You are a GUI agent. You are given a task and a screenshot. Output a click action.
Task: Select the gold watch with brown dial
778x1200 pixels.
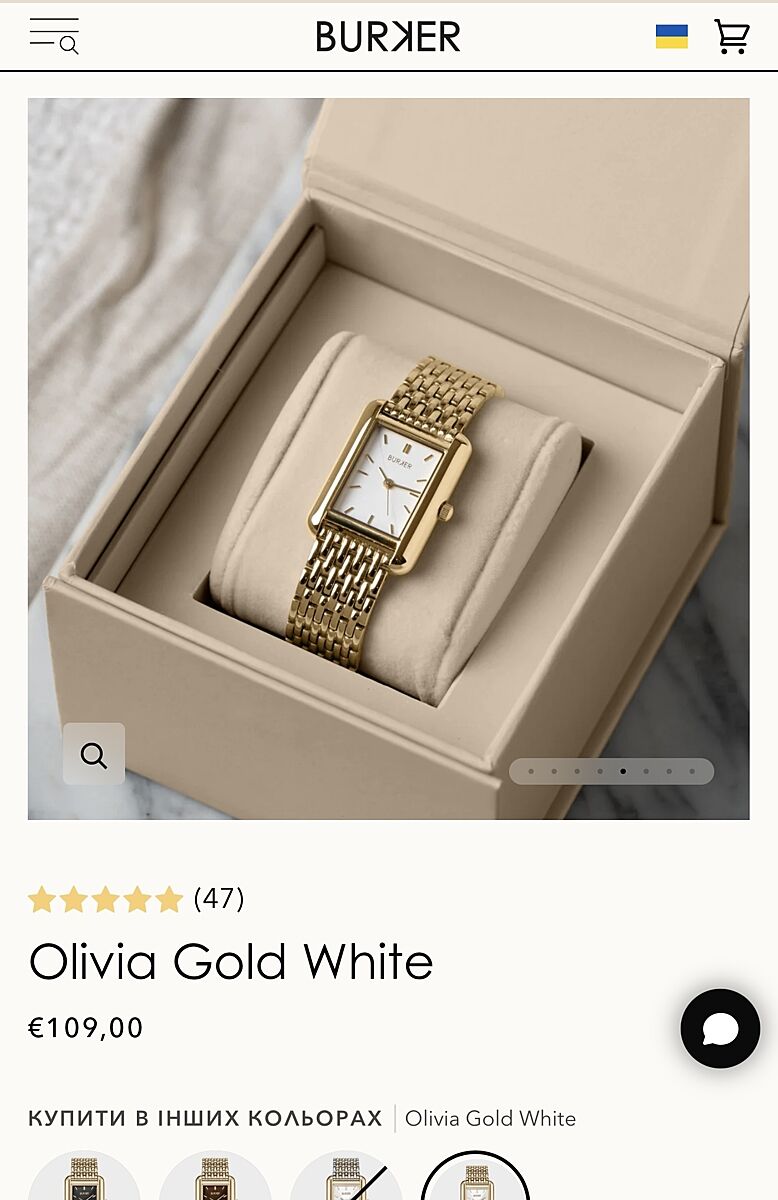click(x=215, y=1182)
